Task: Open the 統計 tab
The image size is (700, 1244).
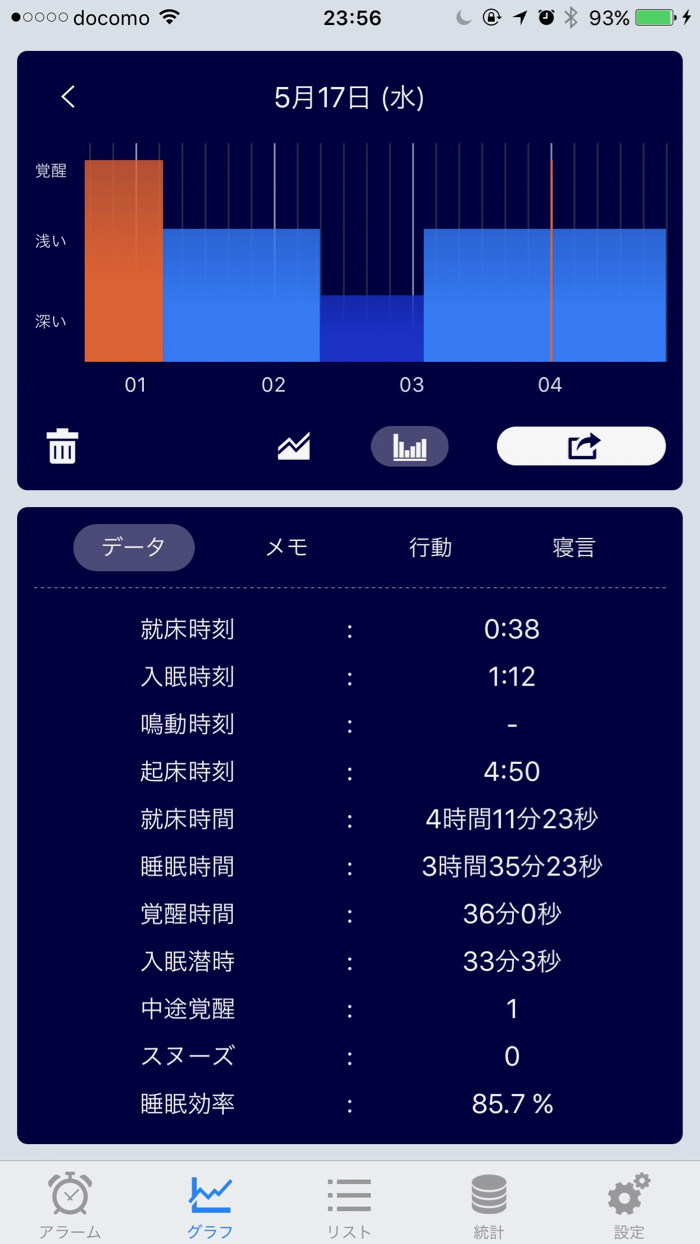Action: pyautogui.click(x=489, y=1204)
